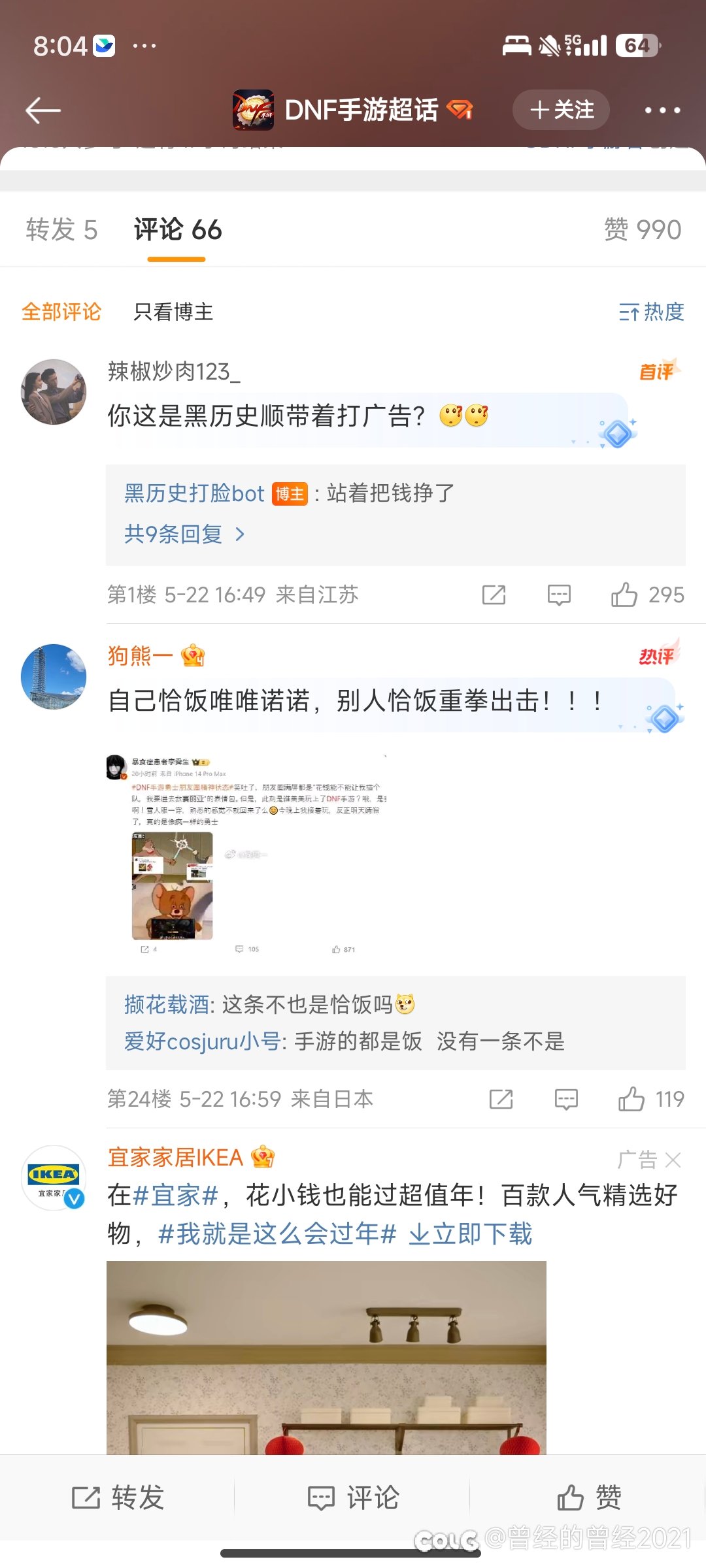The height and width of the screenshot is (1568, 706).
Task: Go back using the top-left arrow
Action: (43, 110)
